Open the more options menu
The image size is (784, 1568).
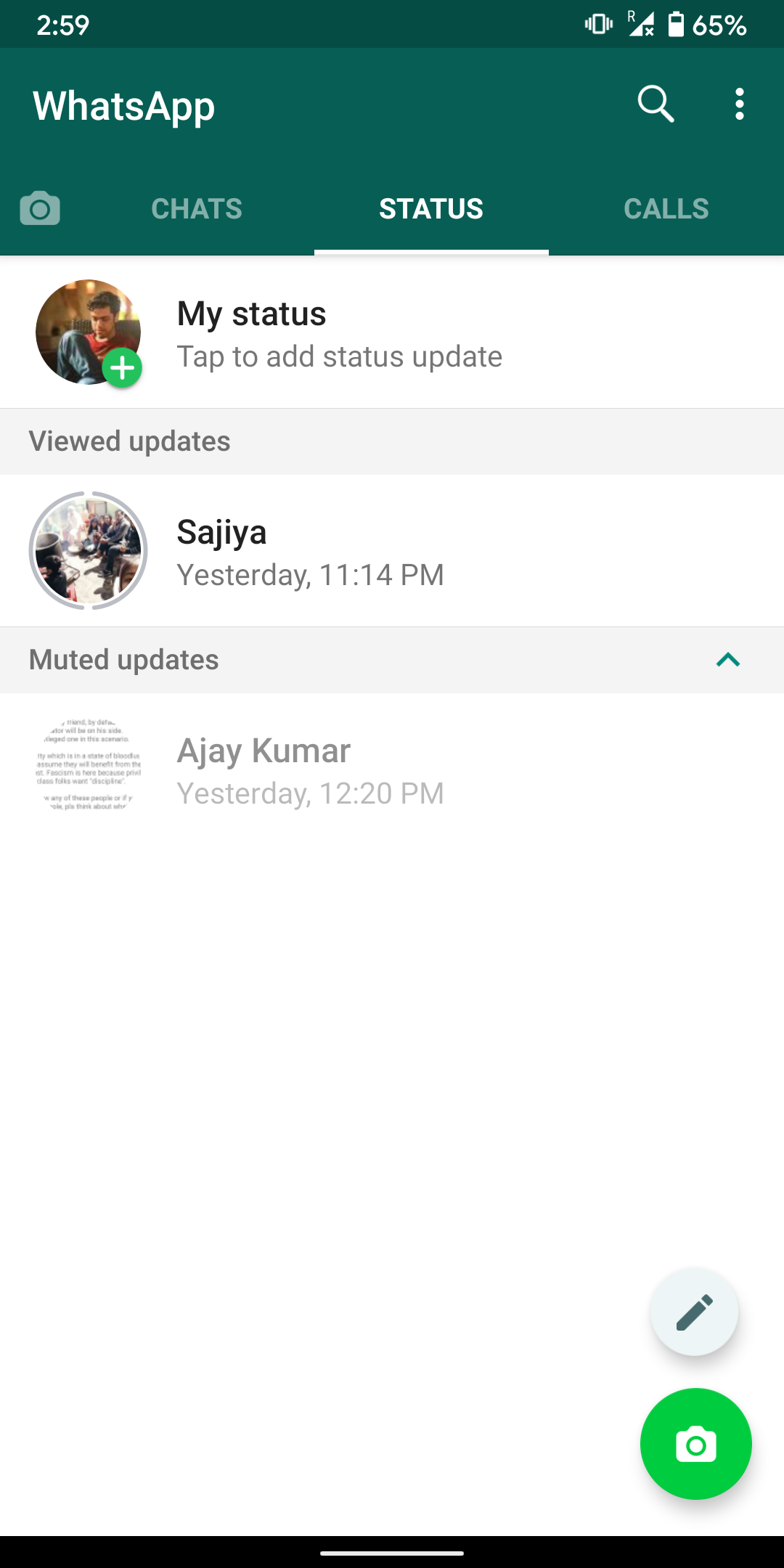pyautogui.click(x=739, y=105)
